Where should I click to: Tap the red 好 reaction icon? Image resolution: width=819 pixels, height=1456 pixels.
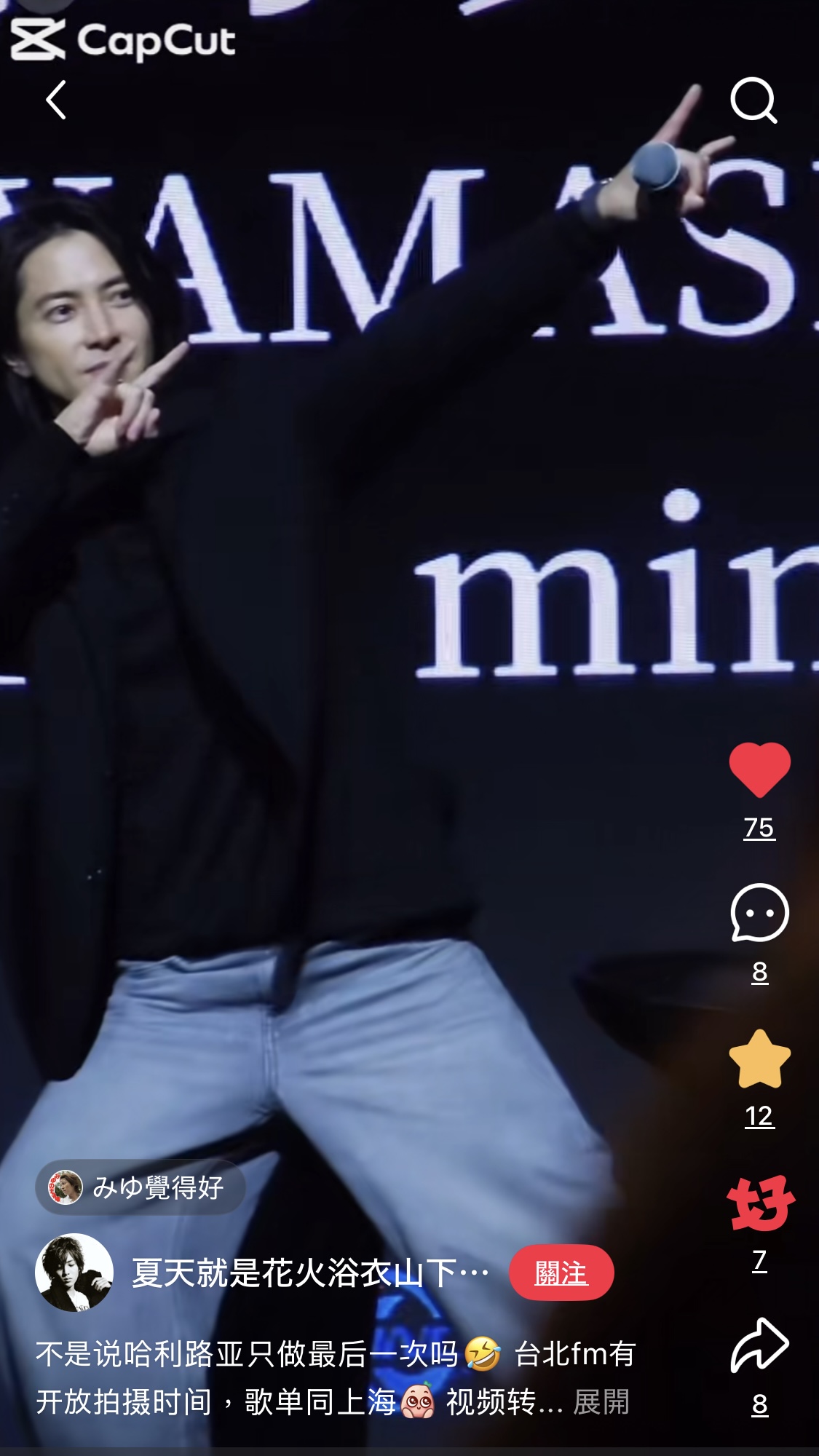(x=760, y=1203)
